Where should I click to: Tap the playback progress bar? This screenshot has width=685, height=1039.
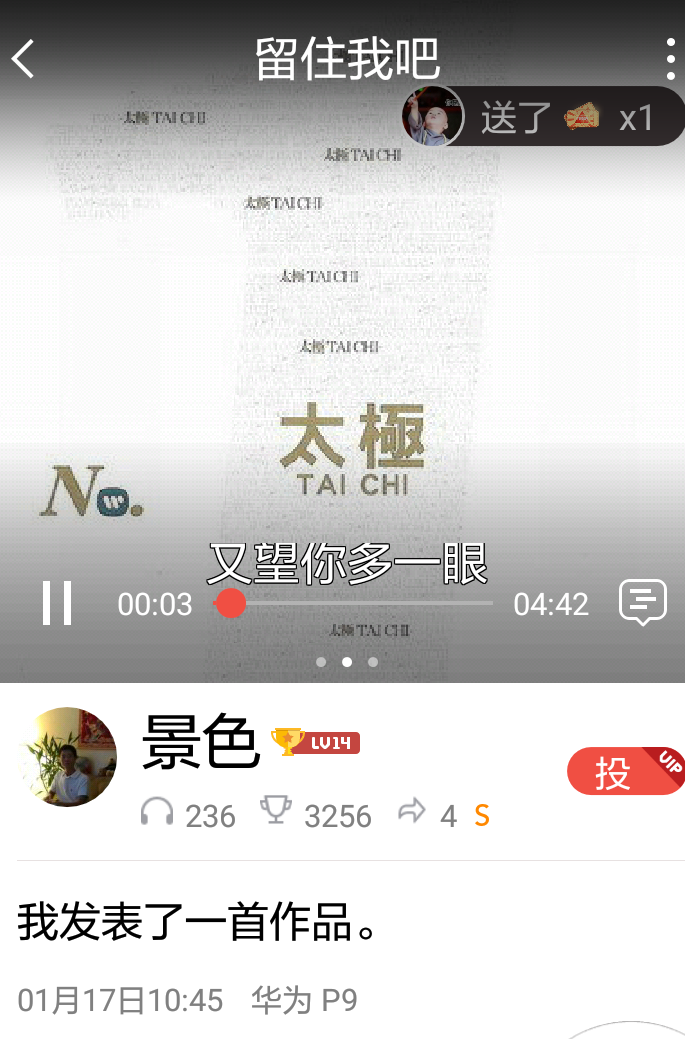[360, 603]
